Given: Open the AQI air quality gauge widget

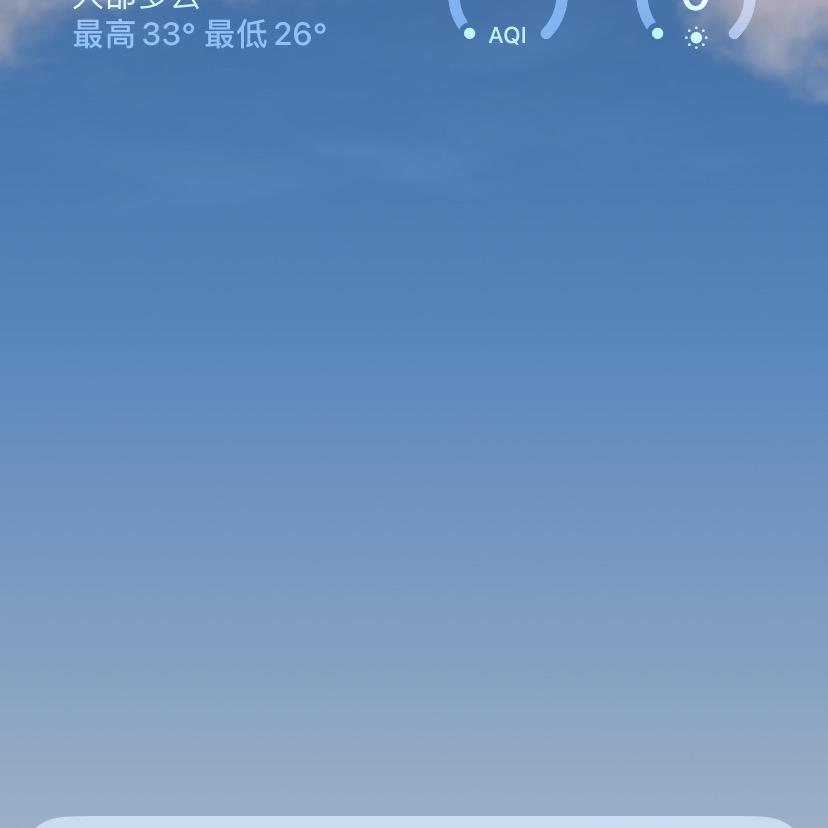Looking at the screenshot, I should point(508,20).
